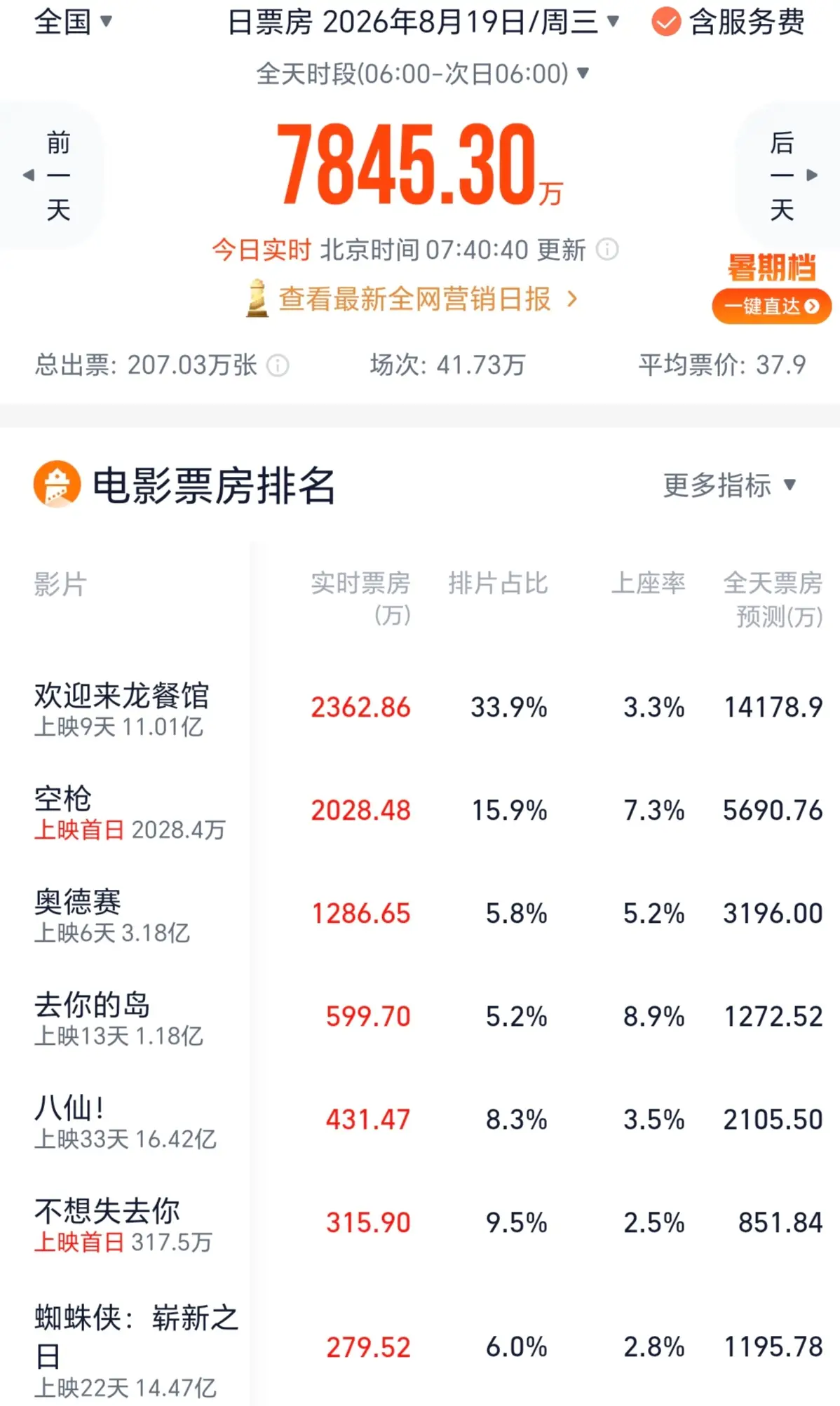Go to 后一天 box office
The height and width of the screenshot is (1406, 840).
pyautogui.click(x=790, y=175)
